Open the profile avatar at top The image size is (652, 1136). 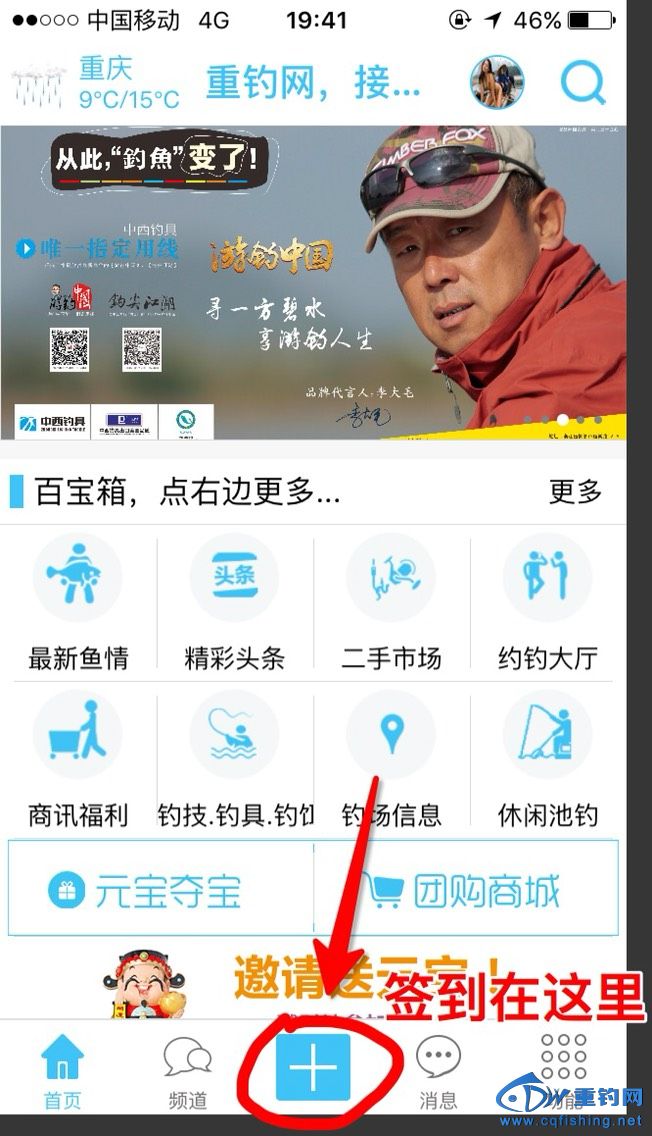(x=497, y=82)
